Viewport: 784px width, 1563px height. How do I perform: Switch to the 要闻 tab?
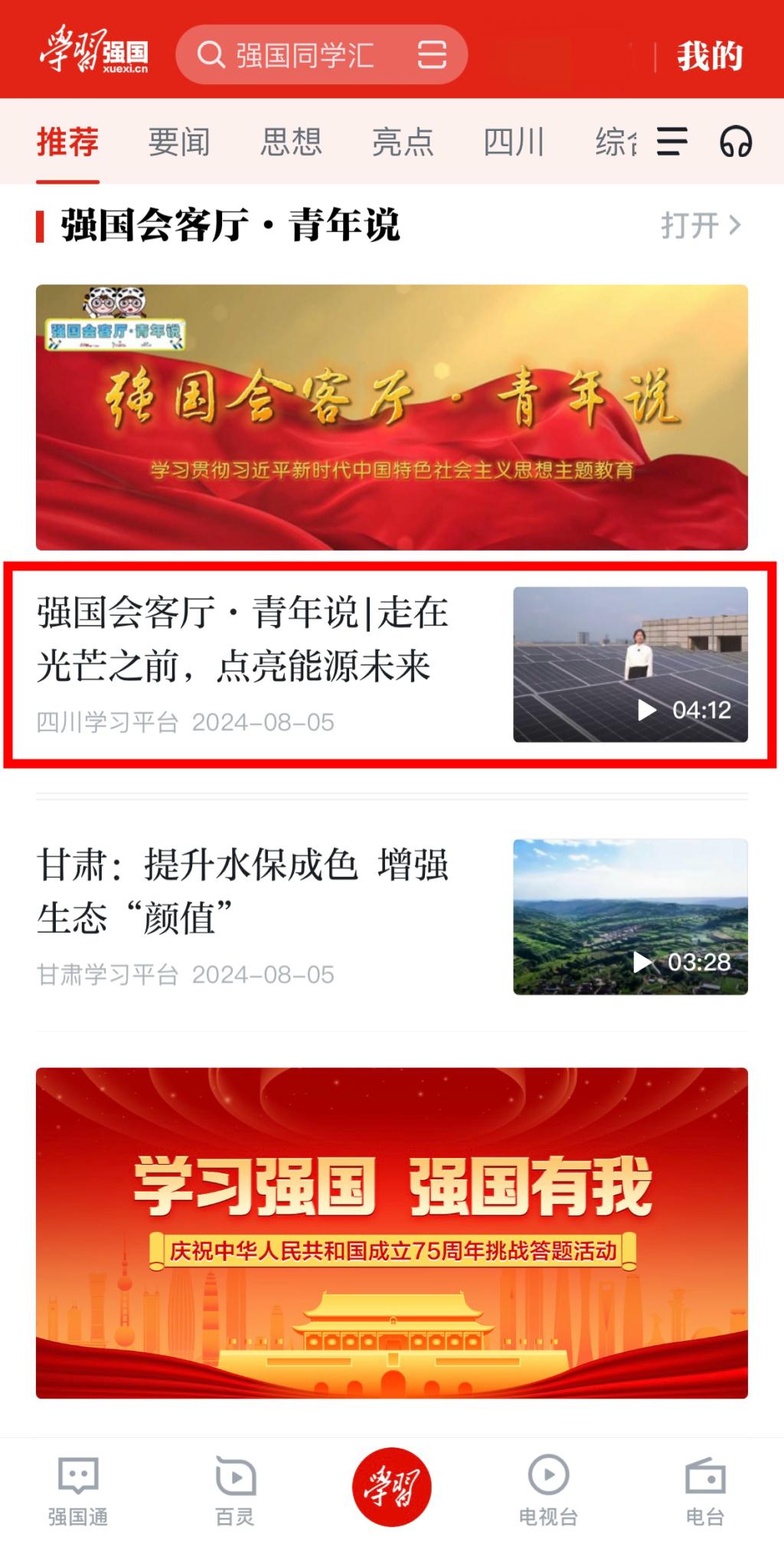tap(179, 142)
